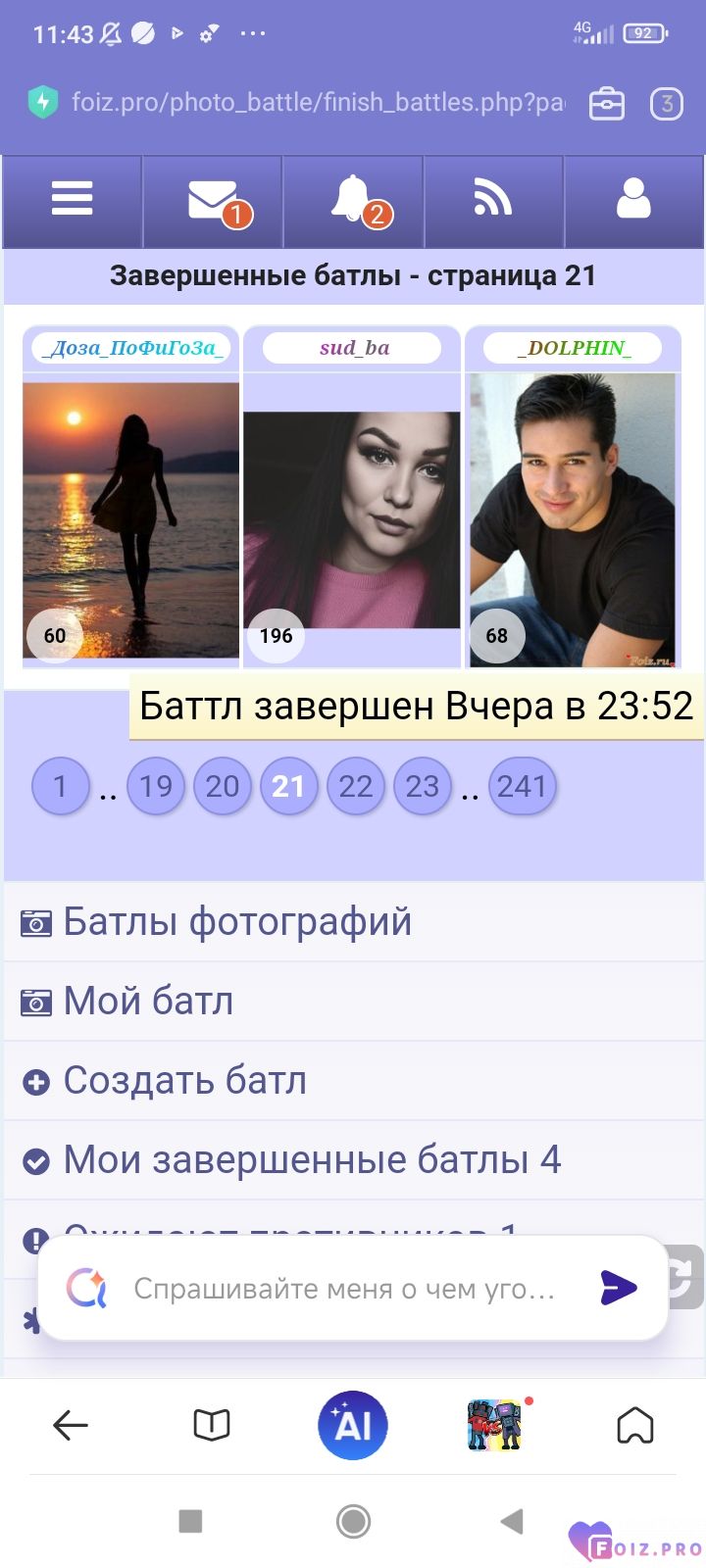Open sud_ba battle photo

pos(352,520)
